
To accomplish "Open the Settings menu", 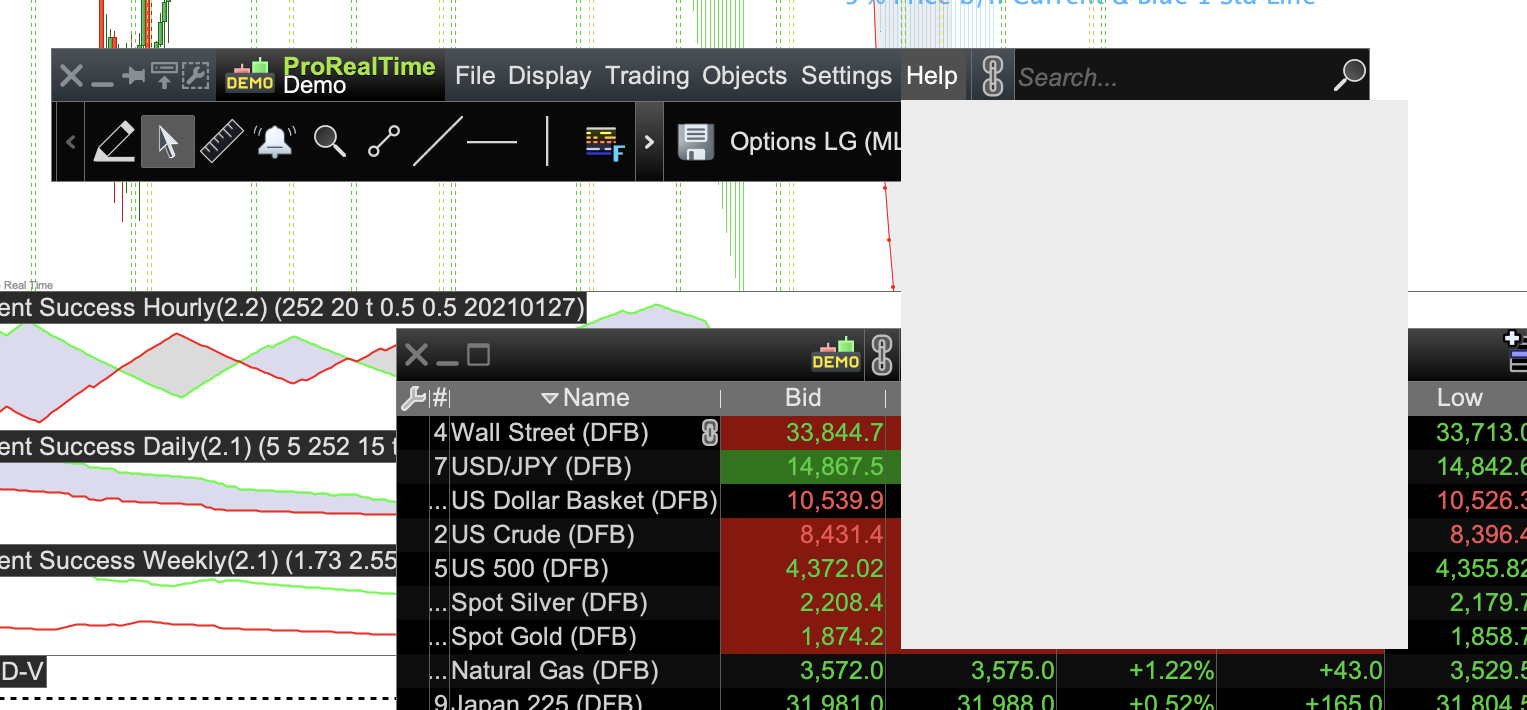I will pos(846,76).
